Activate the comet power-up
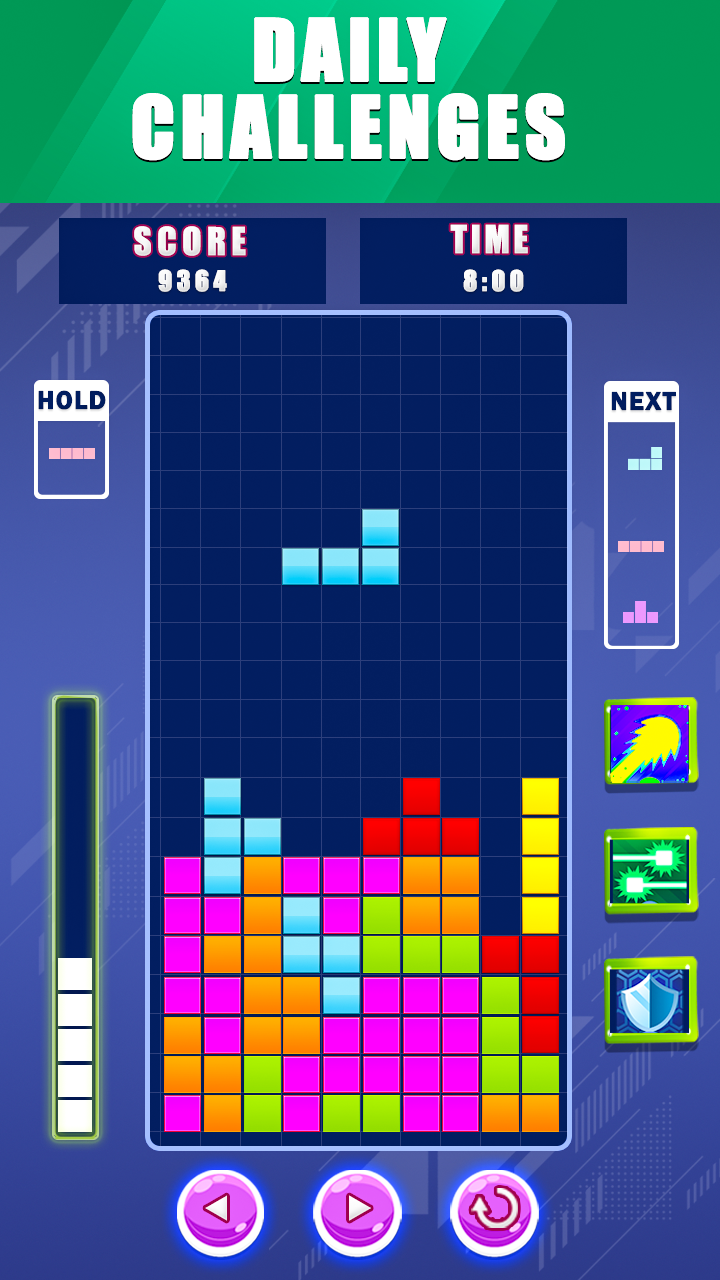The image size is (720, 1280). point(651,741)
